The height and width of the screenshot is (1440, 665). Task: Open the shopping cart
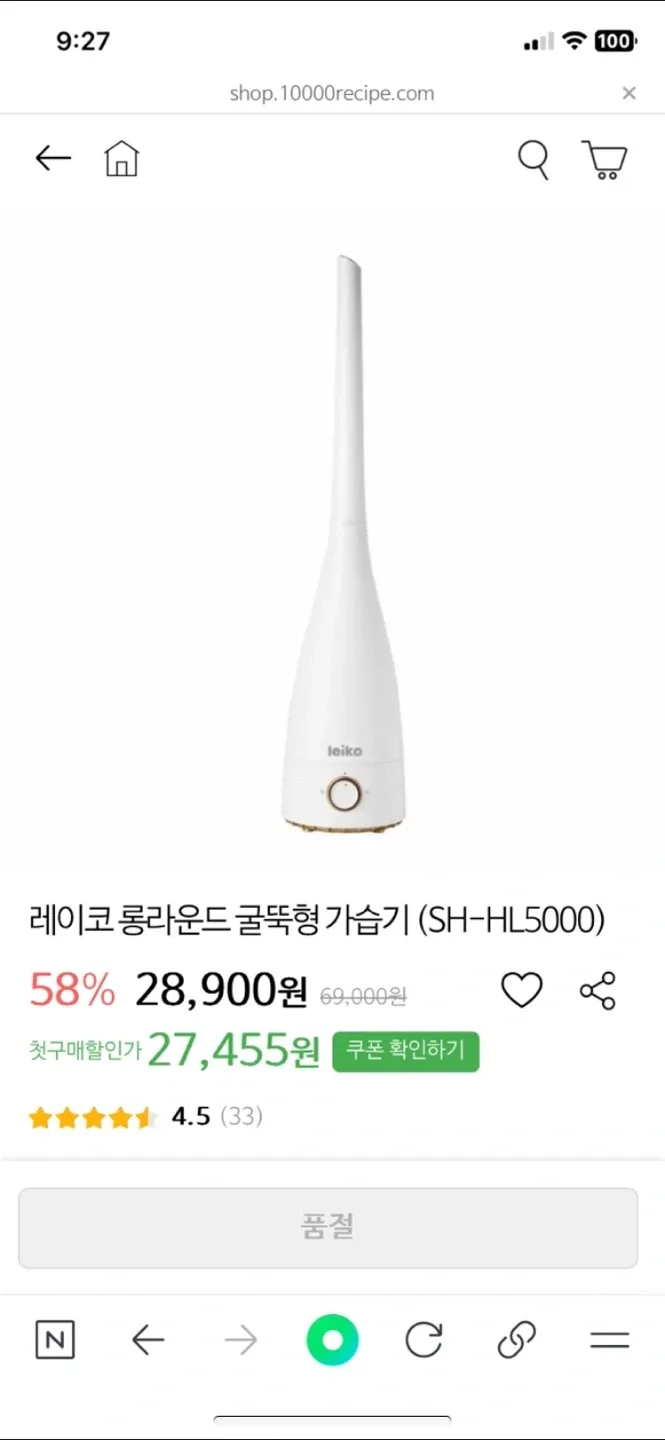[604, 159]
